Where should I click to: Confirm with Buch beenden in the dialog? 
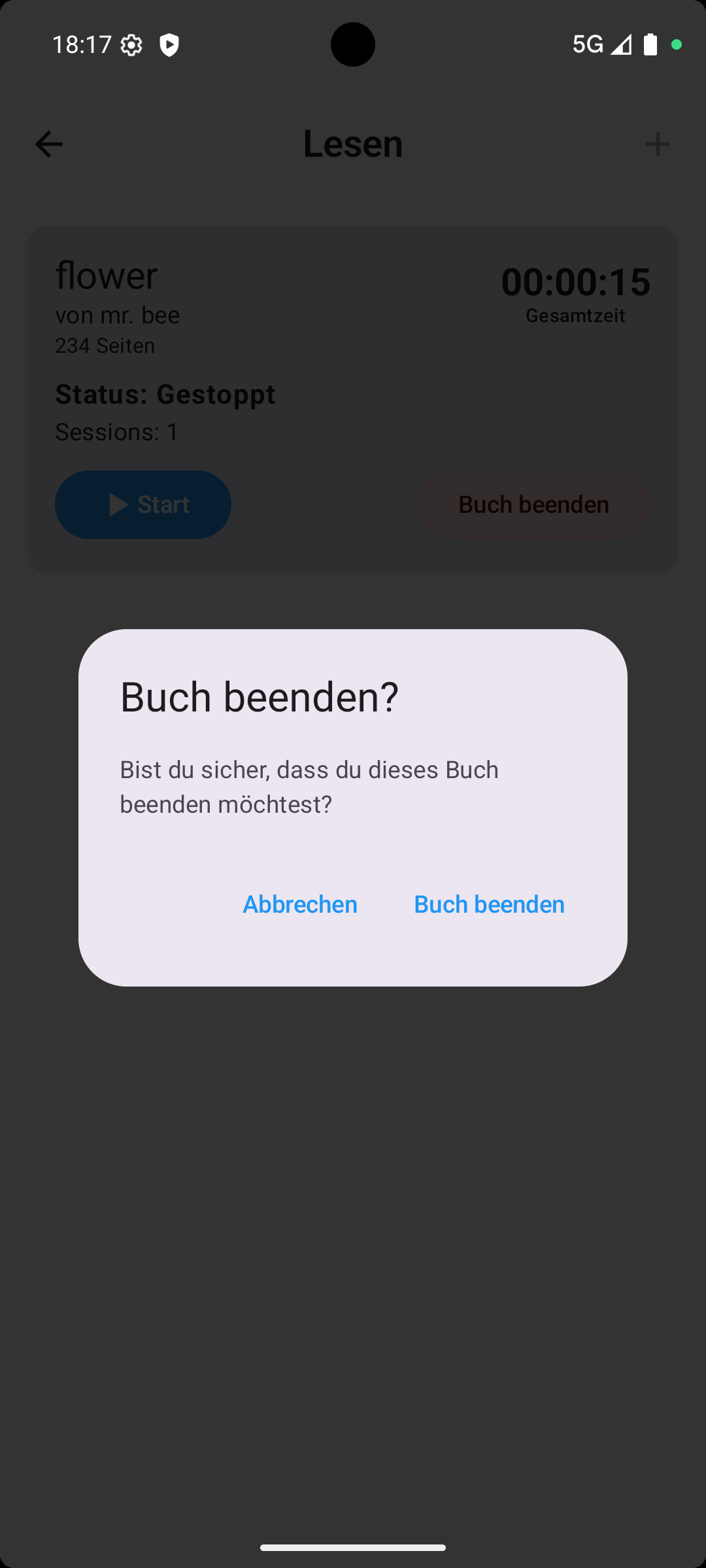tap(488, 904)
